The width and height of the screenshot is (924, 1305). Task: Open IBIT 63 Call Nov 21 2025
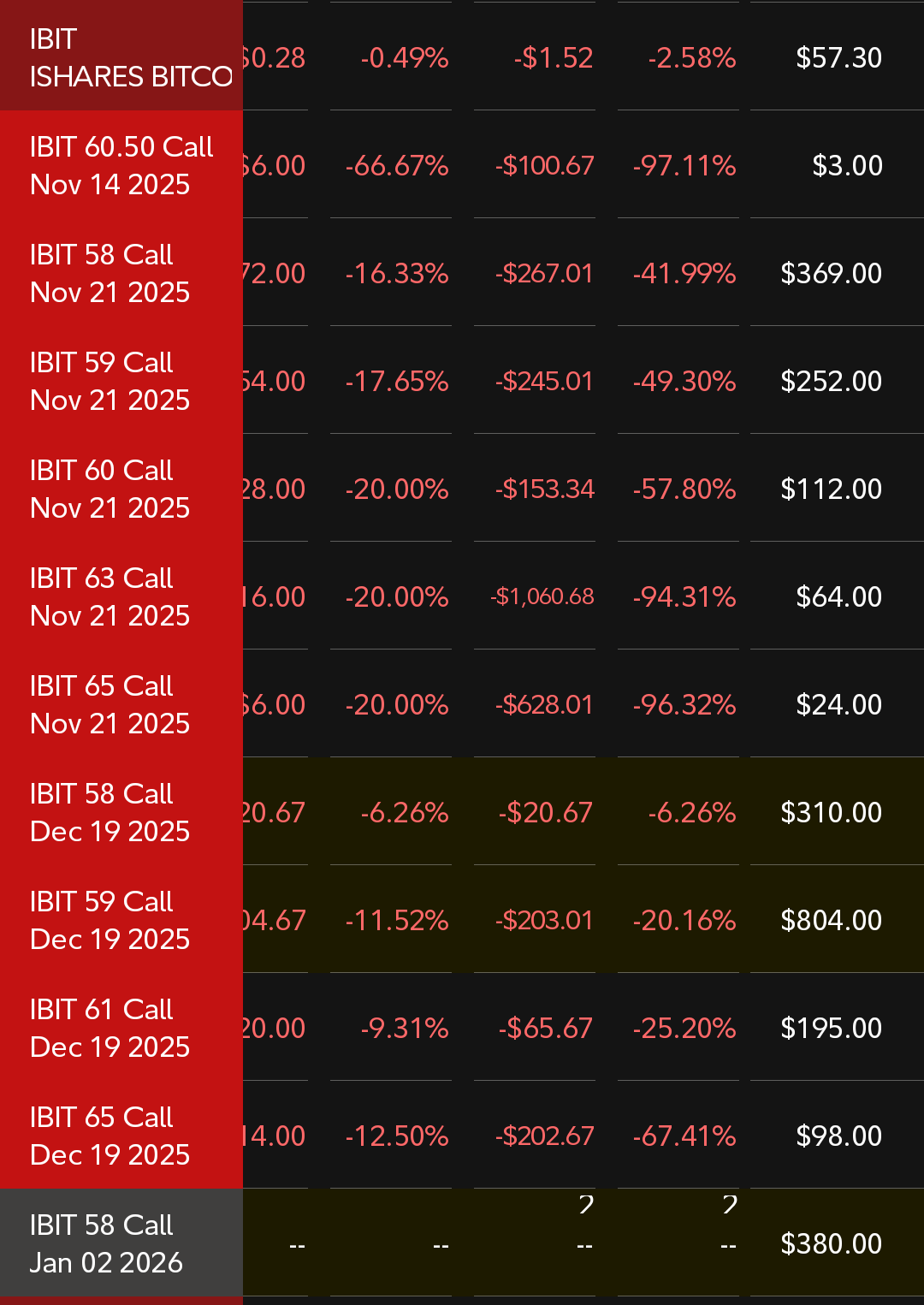[x=121, y=596]
